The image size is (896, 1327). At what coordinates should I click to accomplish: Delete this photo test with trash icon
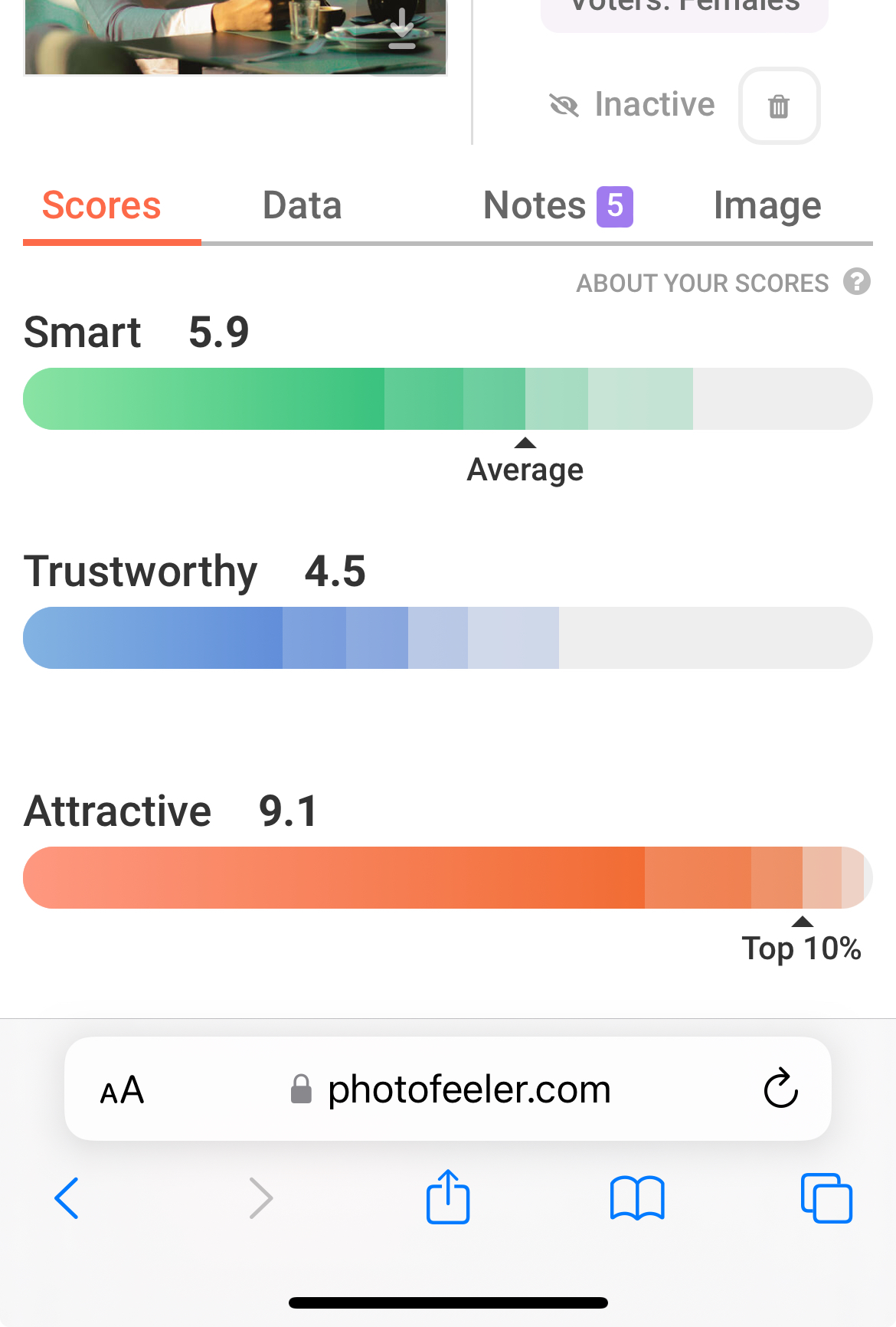click(x=779, y=106)
